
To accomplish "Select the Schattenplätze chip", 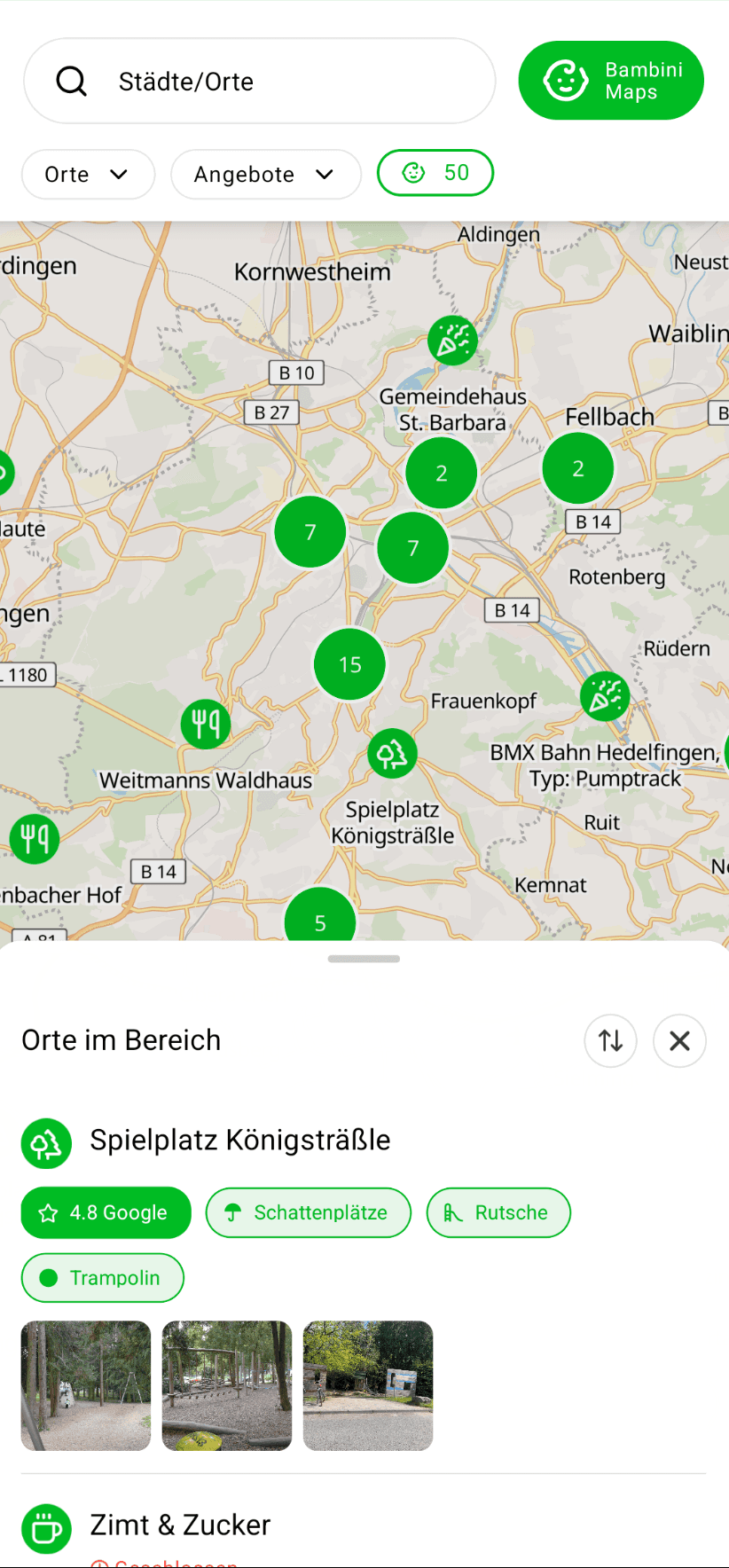I will [308, 1212].
